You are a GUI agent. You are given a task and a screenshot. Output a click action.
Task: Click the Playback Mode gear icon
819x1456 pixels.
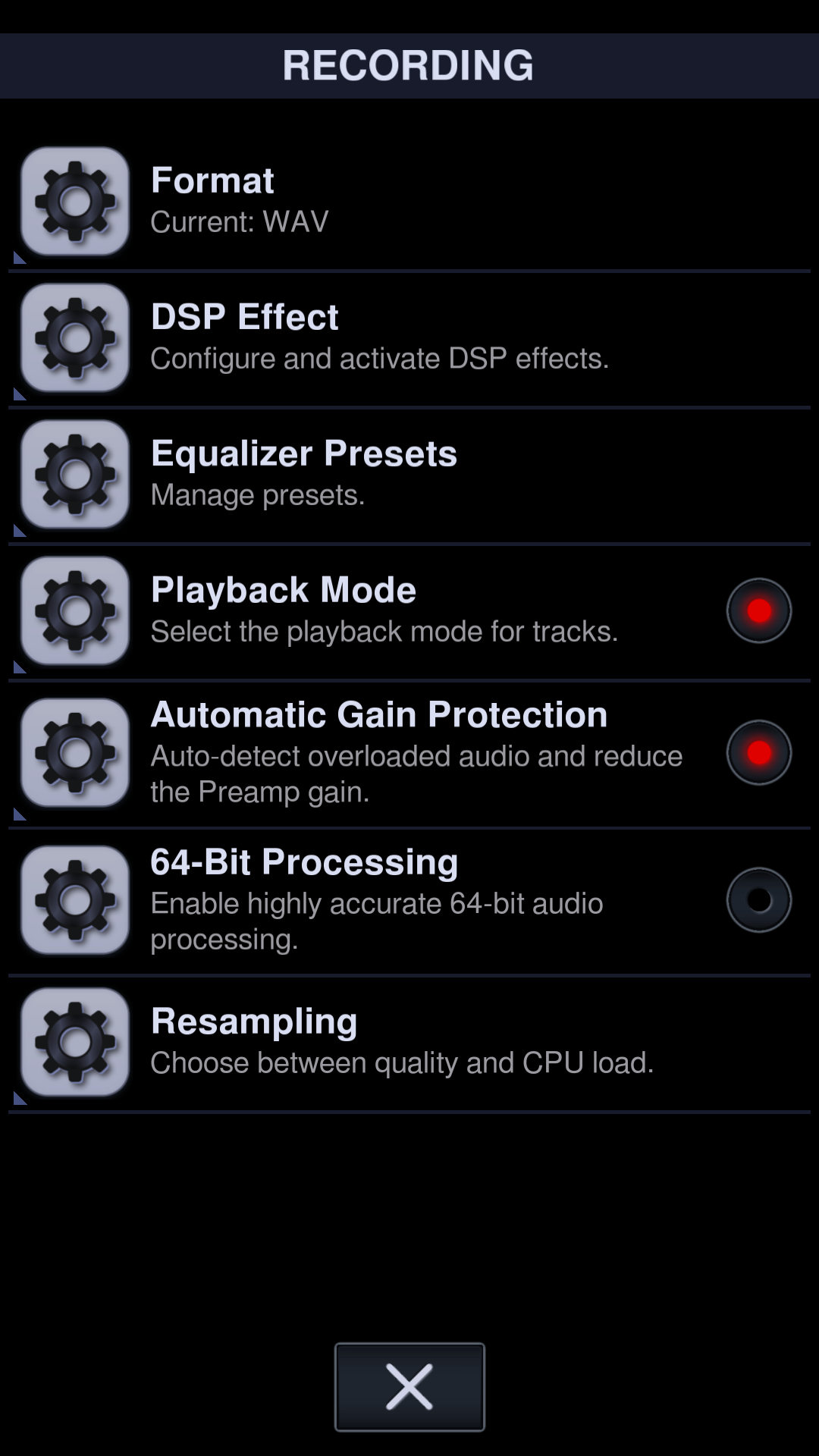click(74, 610)
